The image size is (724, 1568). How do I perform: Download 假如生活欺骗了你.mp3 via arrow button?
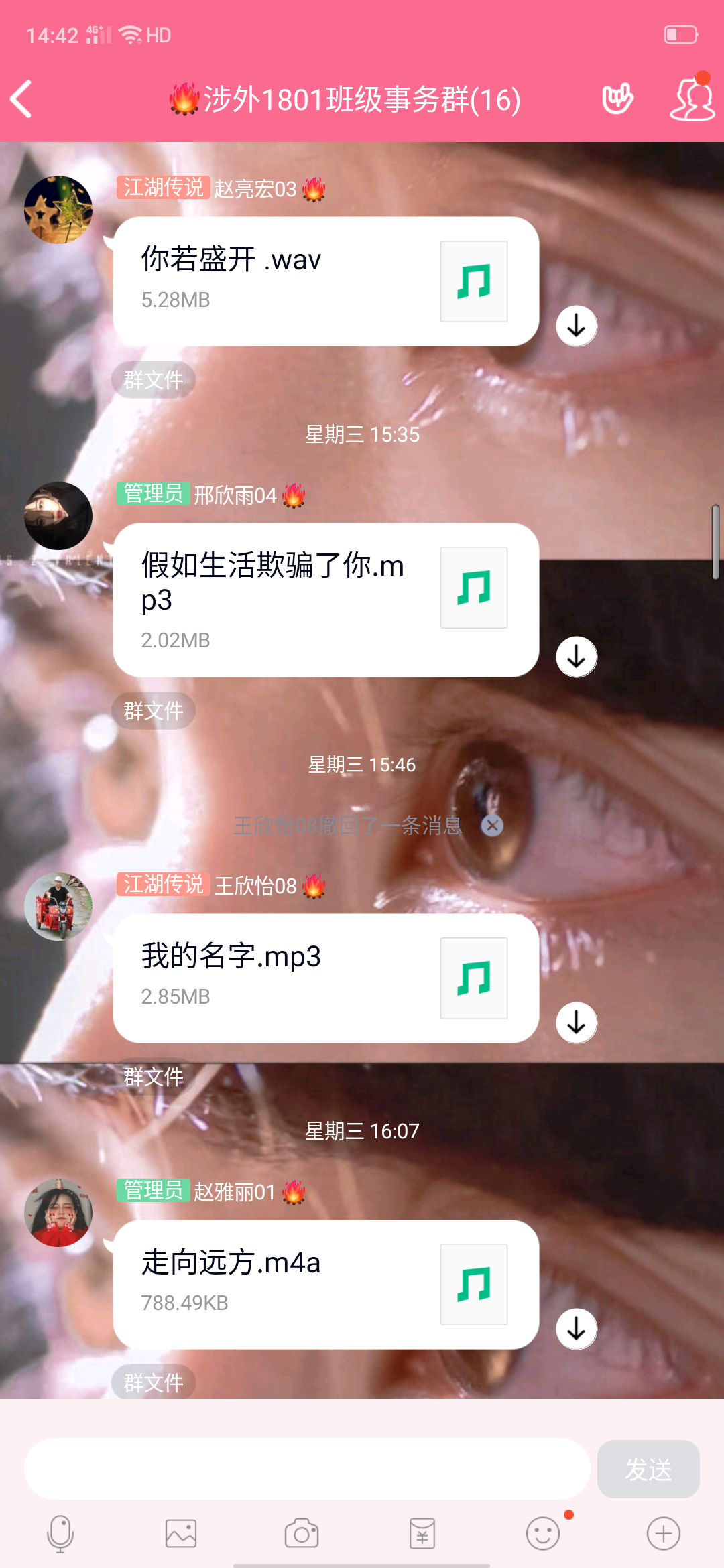(x=577, y=657)
